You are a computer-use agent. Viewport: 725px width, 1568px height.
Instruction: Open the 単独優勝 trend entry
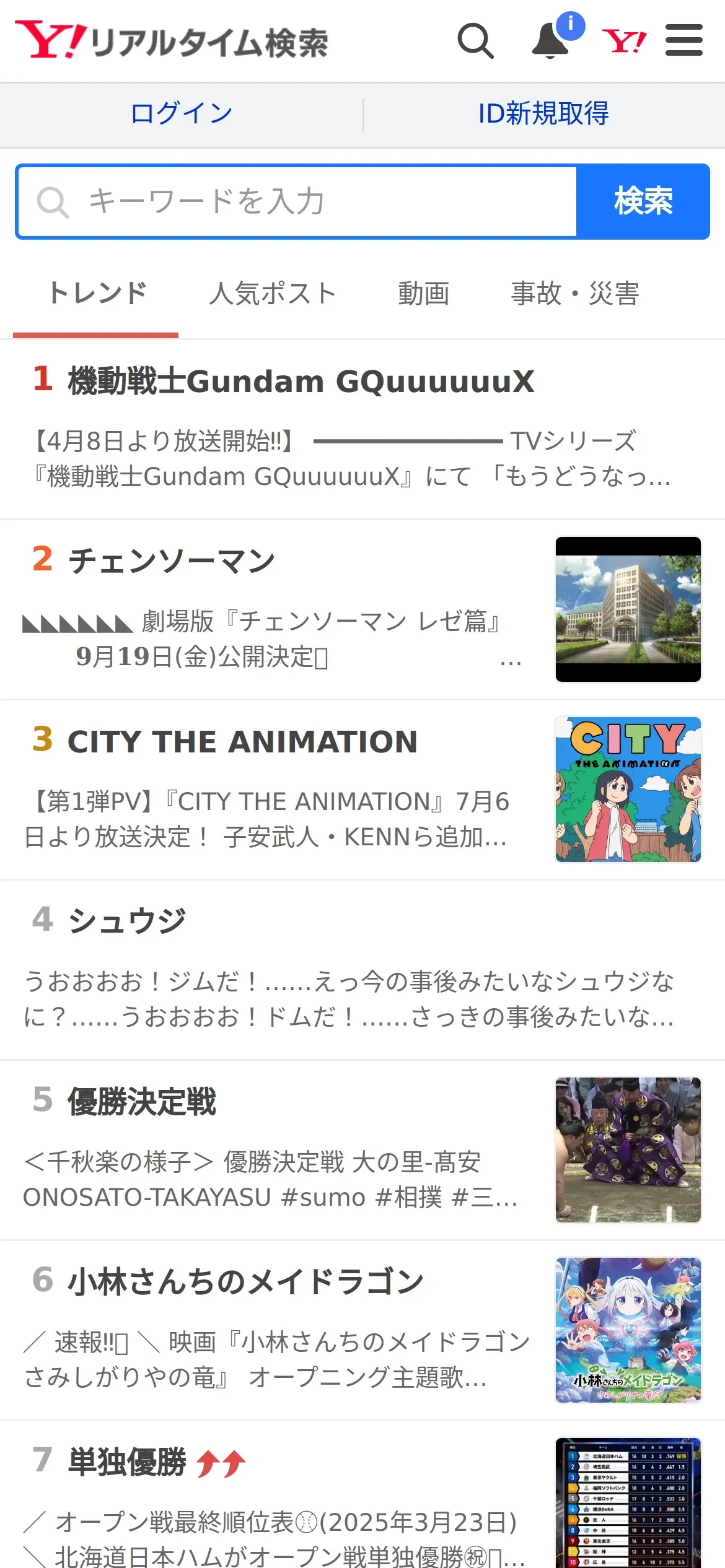128,1463
